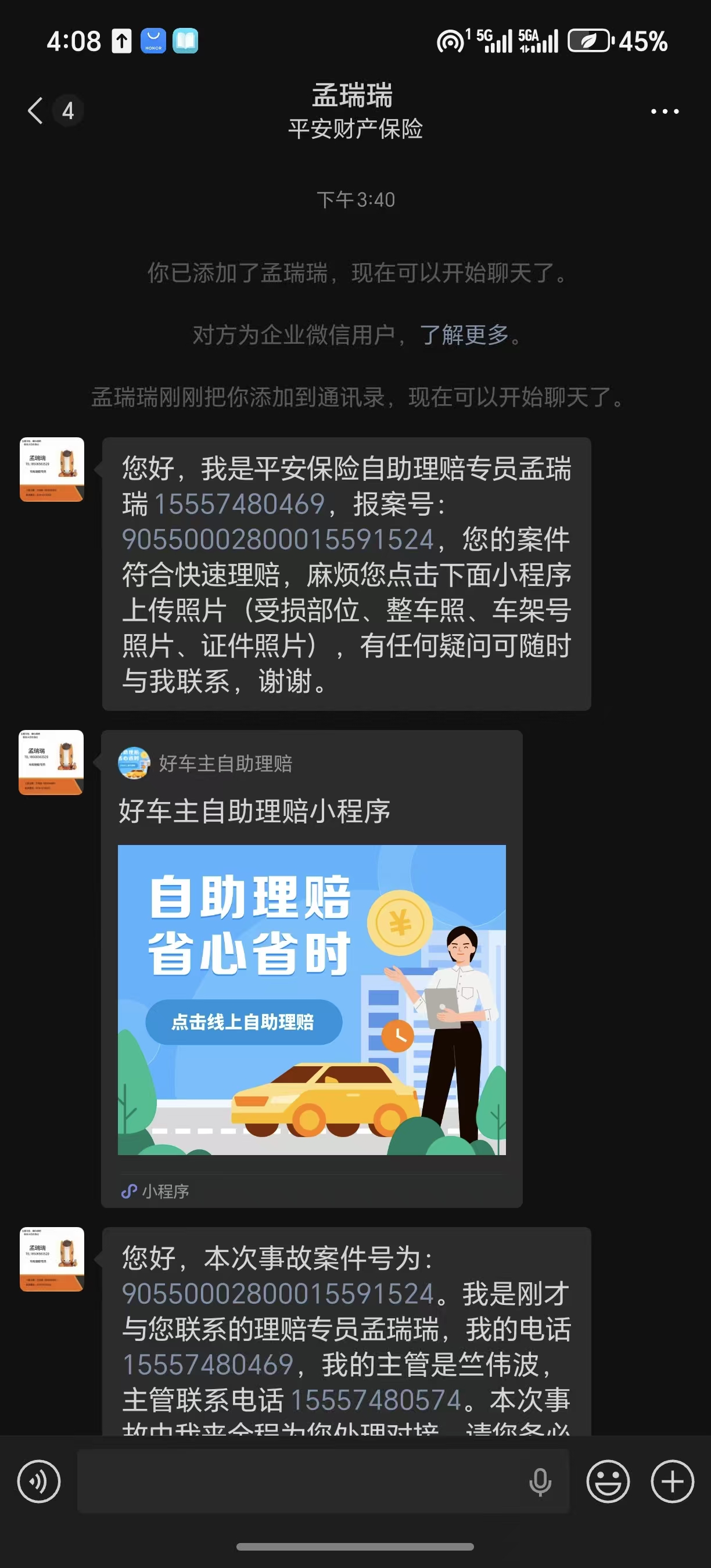Open the three-dot chat options menu
The image size is (711, 1568).
[x=664, y=112]
